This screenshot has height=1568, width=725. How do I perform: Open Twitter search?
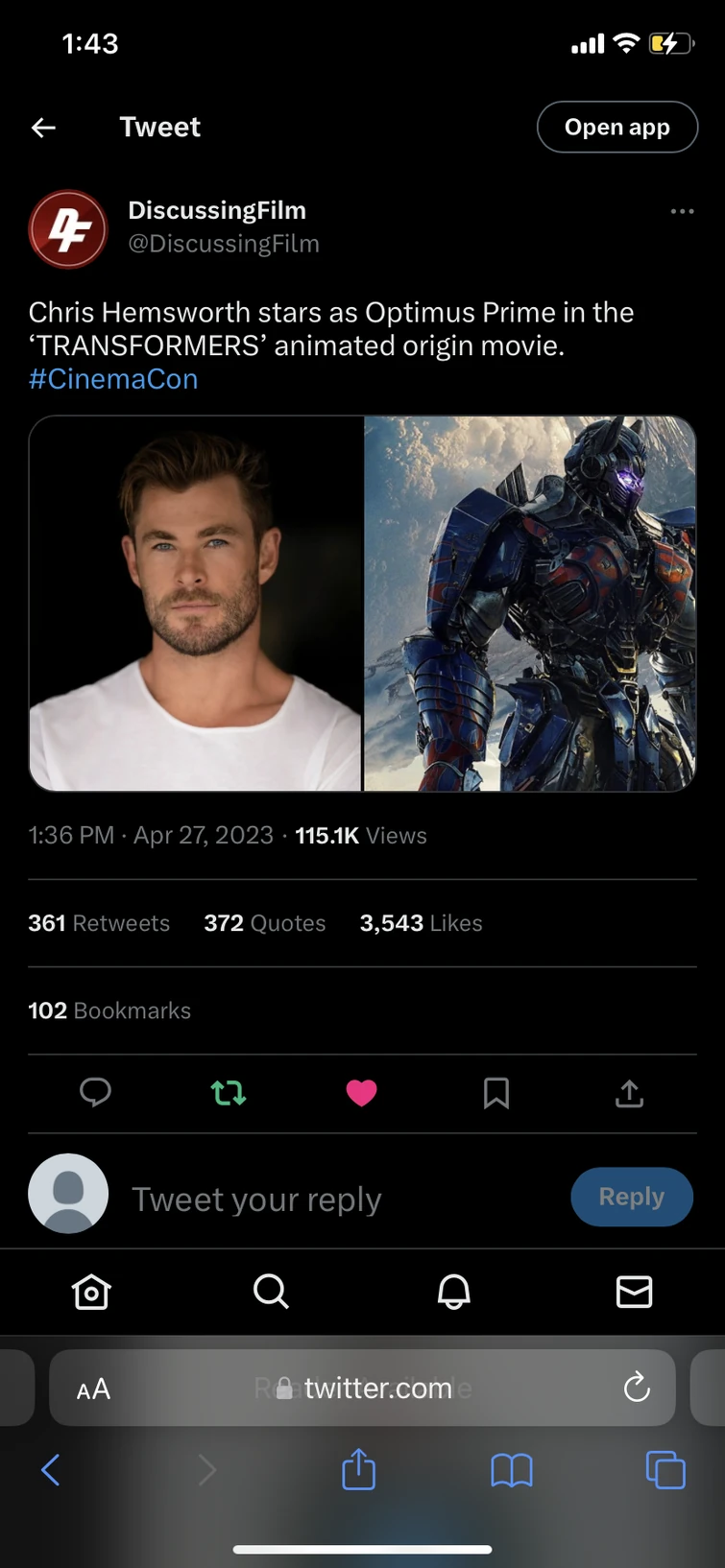point(271,1292)
